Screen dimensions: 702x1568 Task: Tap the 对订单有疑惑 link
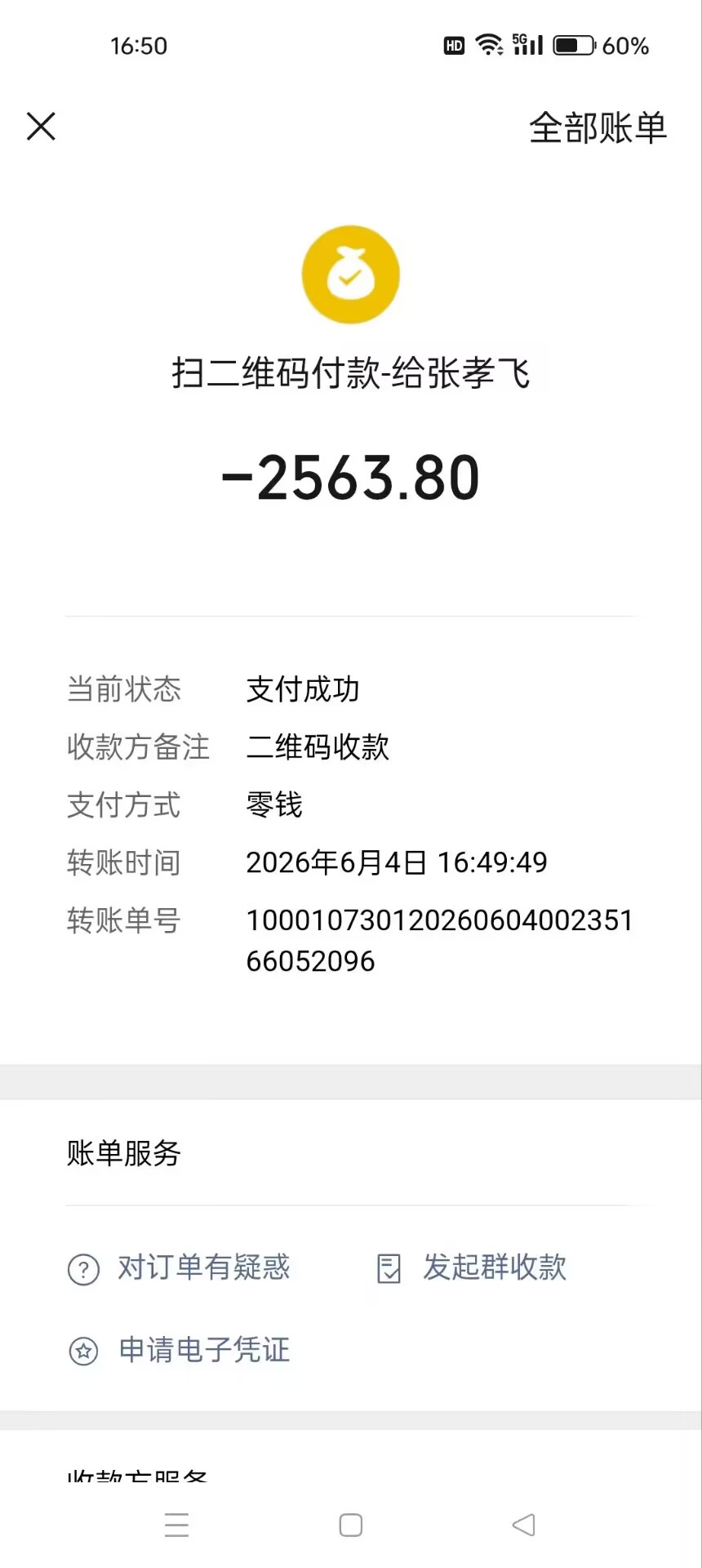click(x=179, y=1268)
